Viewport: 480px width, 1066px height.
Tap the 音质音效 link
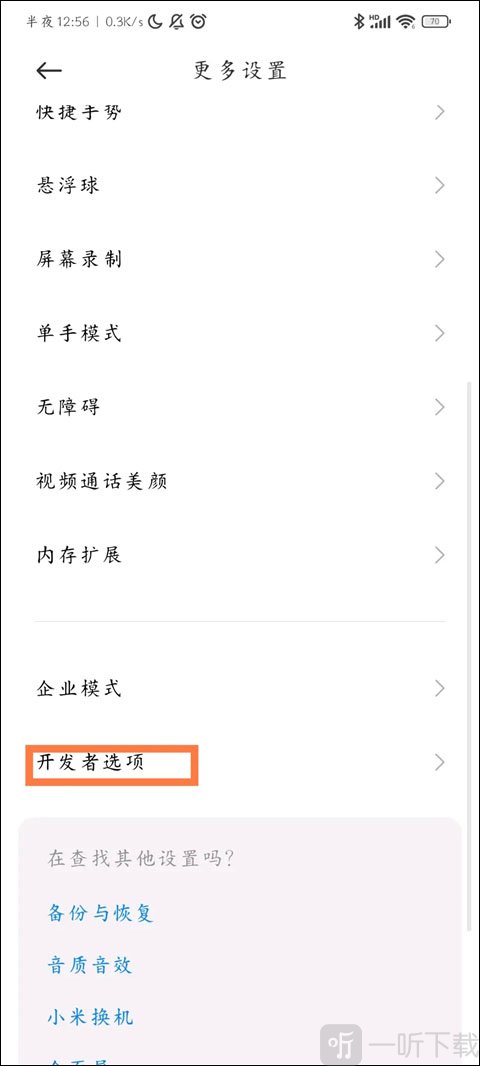point(89,965)
